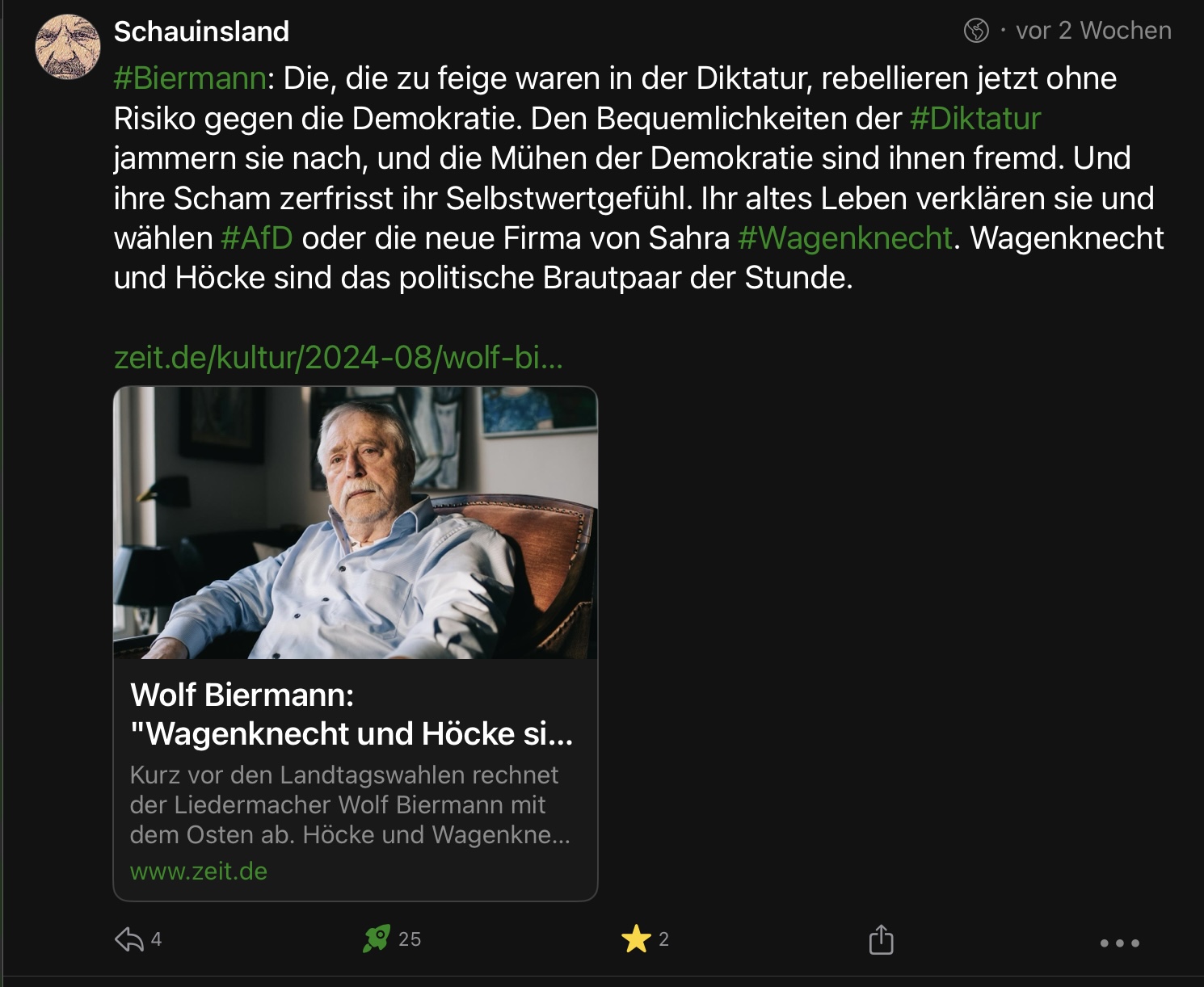
Task: Open the three-dot more options menu
Action: click(x=1119, y=943)
